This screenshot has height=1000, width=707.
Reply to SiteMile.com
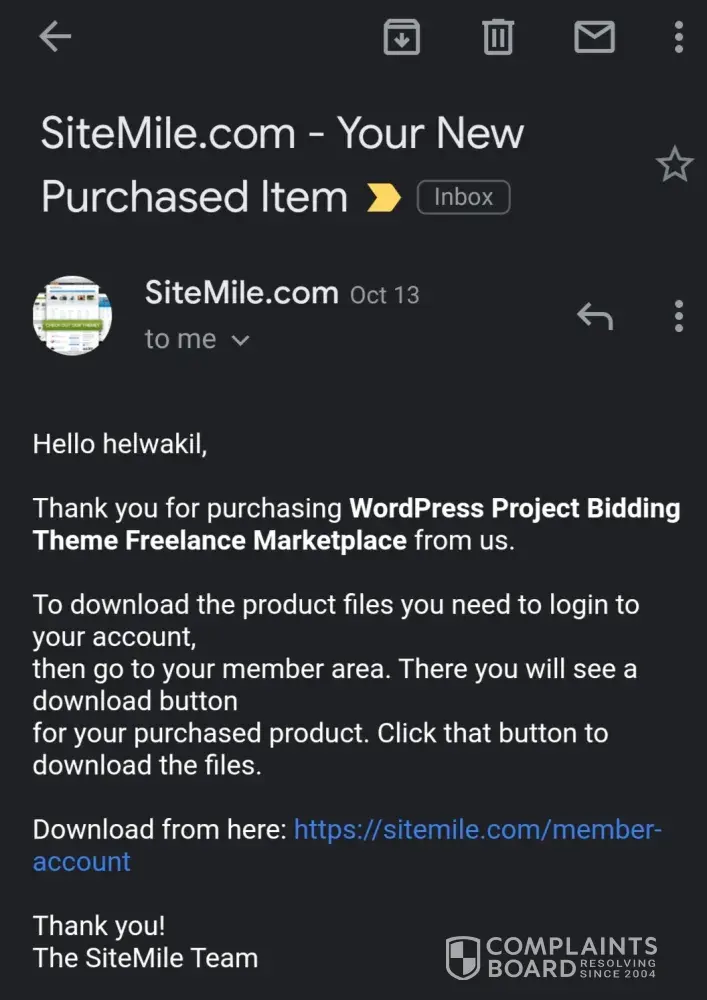point(595,316)
